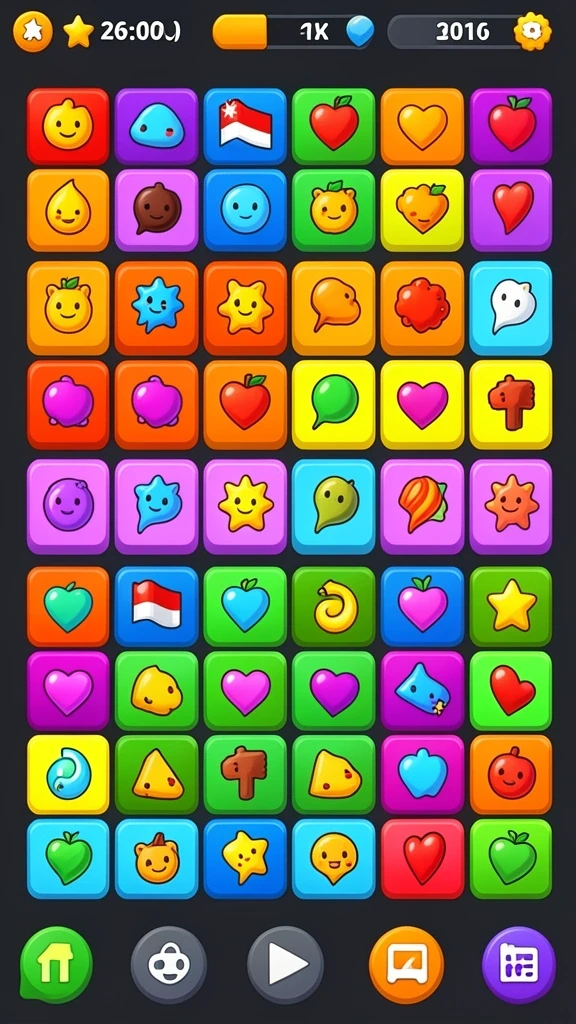Select the yellow spiral tile
The image size is (576, 1024).
coord(334,607)
